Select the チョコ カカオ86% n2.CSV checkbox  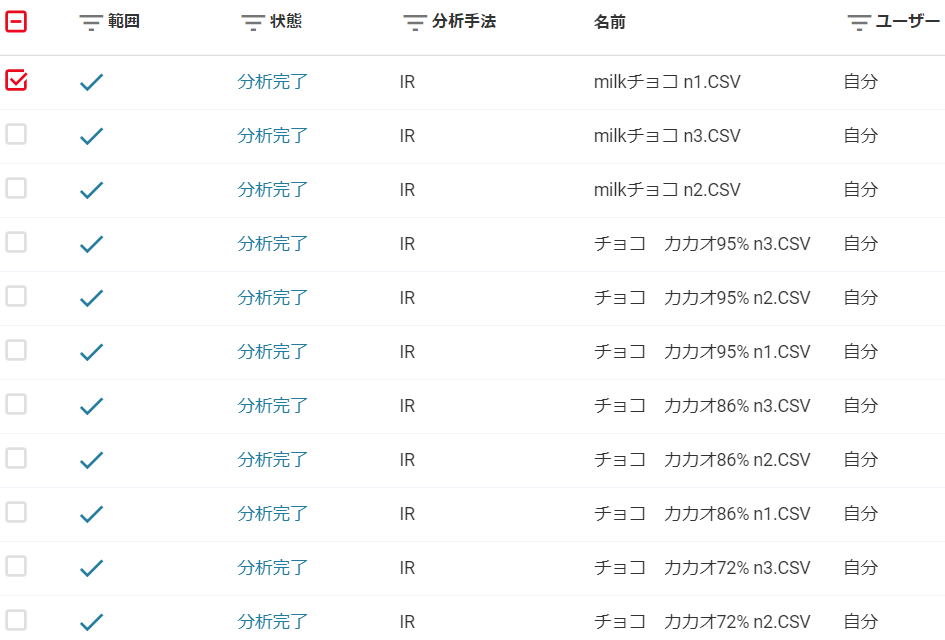point(16,458)
